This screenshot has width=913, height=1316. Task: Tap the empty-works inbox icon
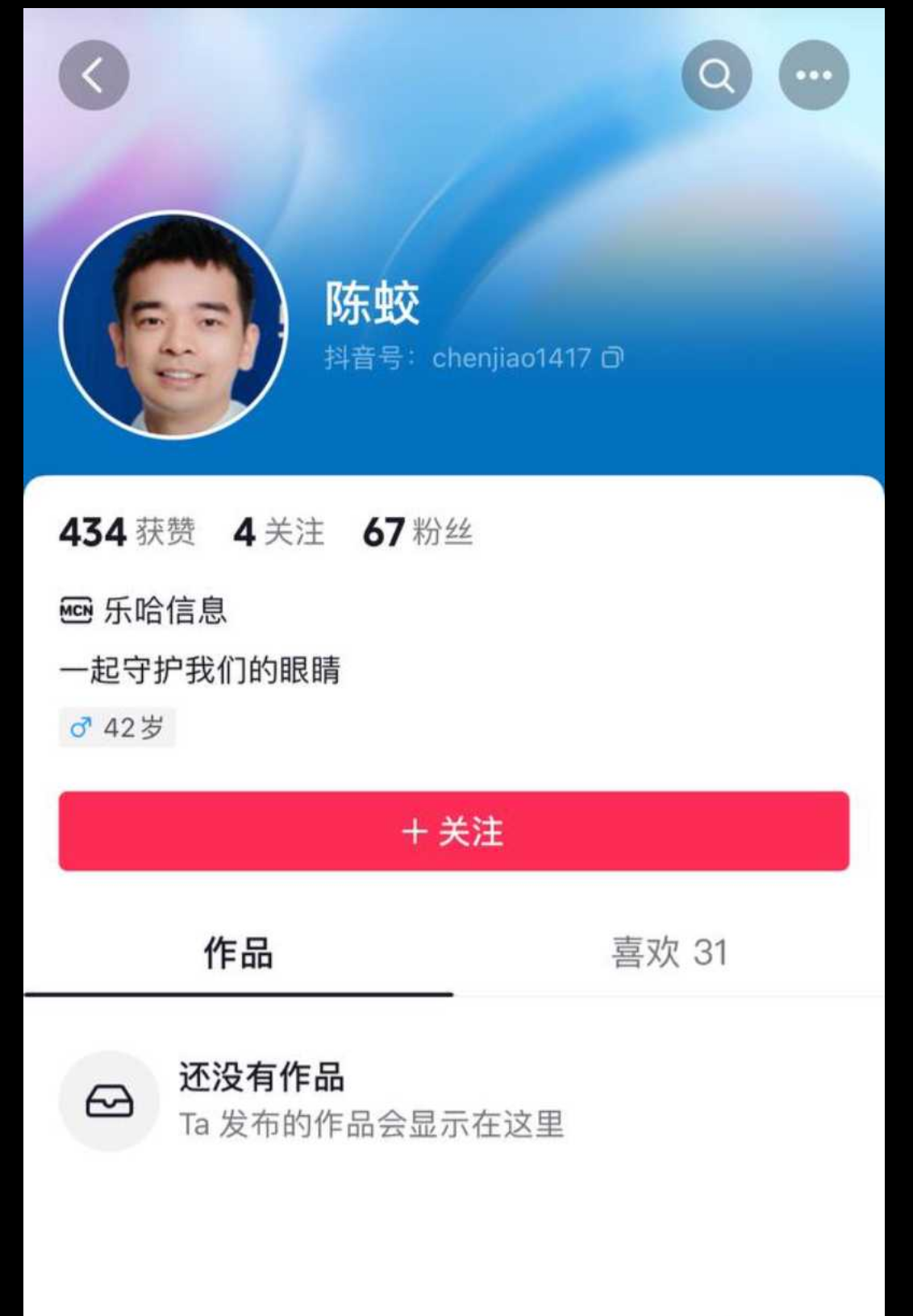pos(111,1100)
